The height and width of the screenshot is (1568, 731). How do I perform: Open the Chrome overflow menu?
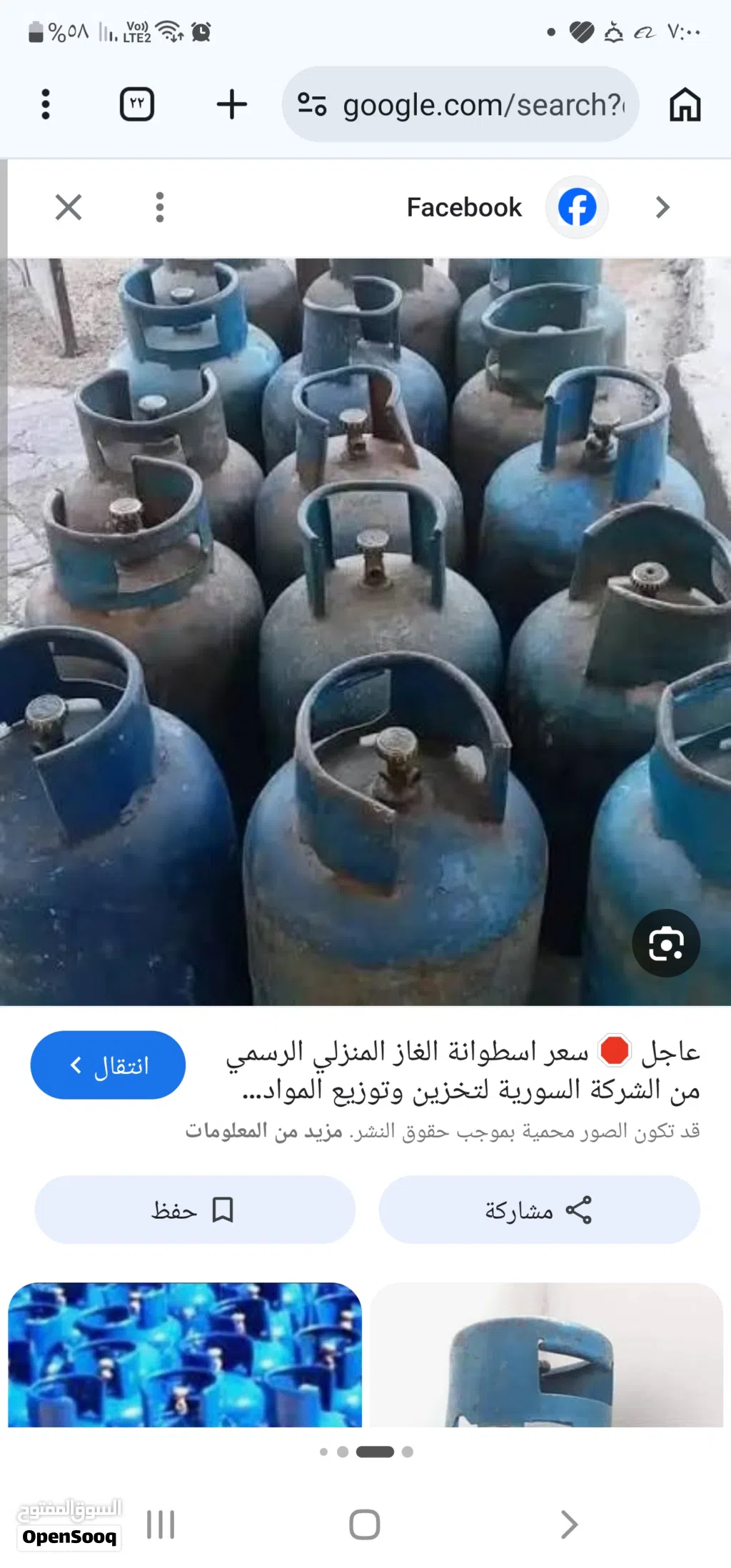tap(46, 104)
